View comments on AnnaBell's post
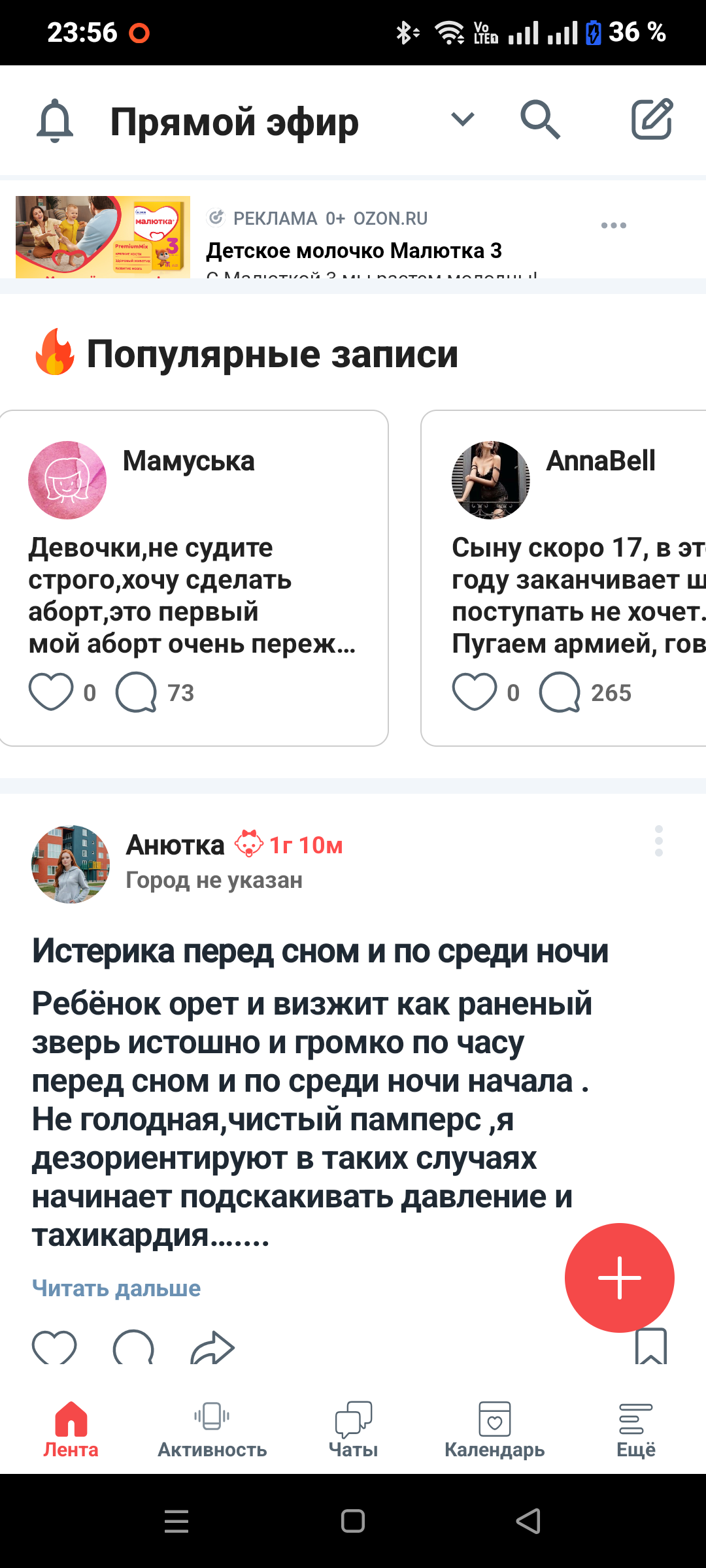Screen dimensions: 706x1568 coord(560,692)
